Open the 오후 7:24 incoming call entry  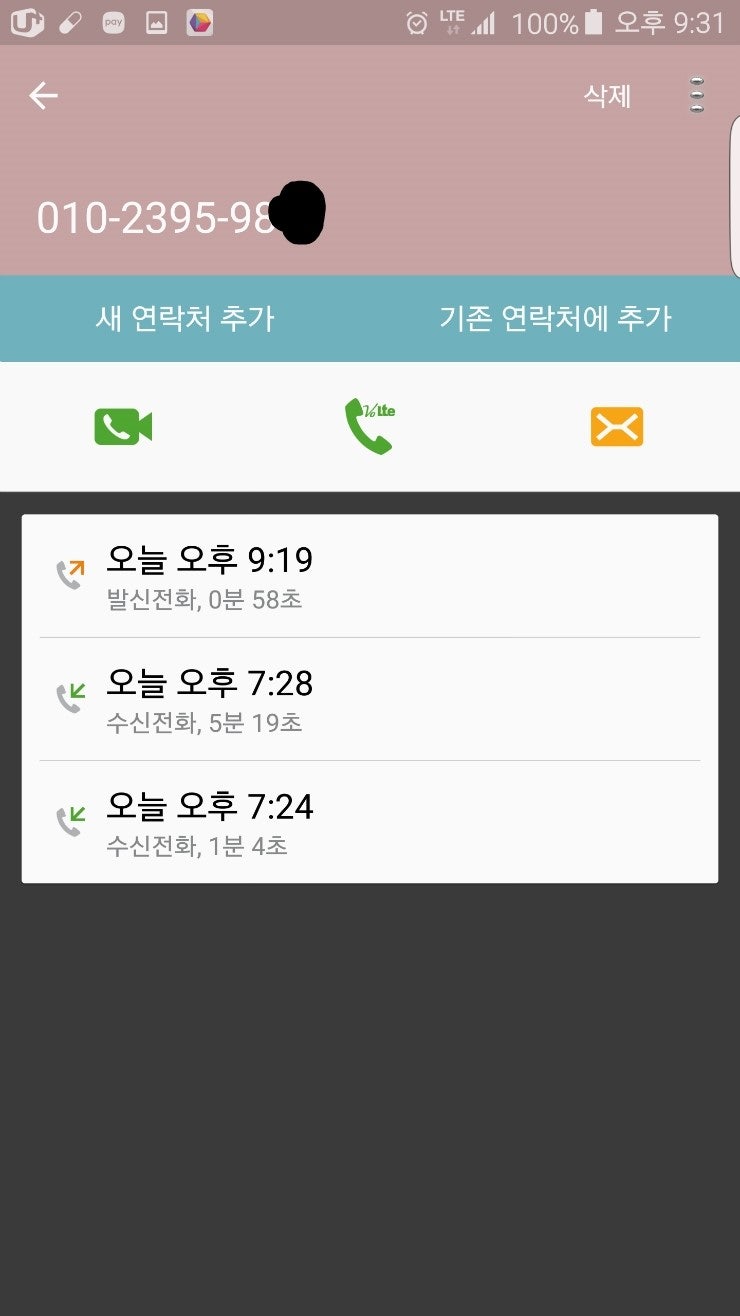[370, 822]
